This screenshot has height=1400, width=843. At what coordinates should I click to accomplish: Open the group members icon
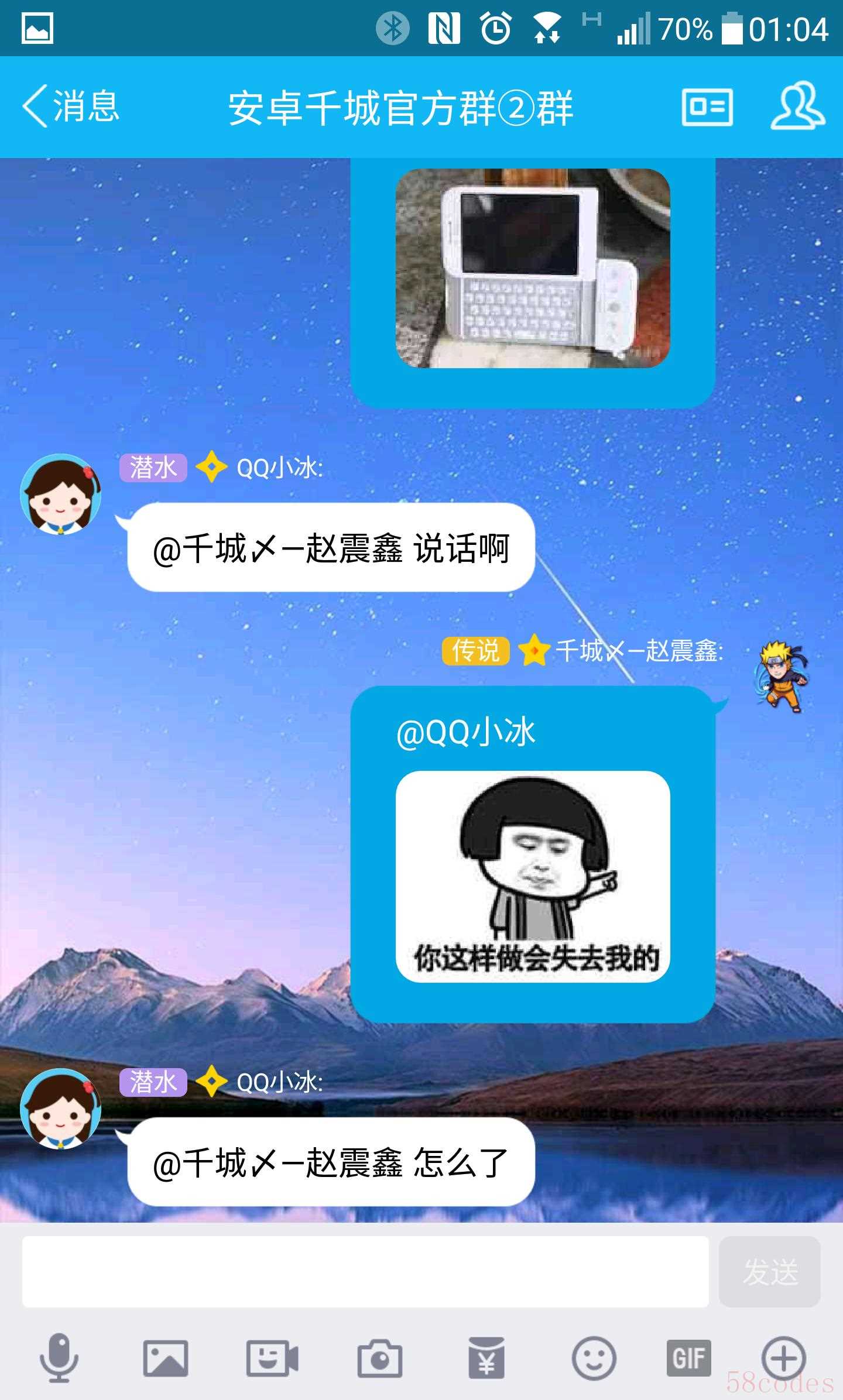[797, 107]
